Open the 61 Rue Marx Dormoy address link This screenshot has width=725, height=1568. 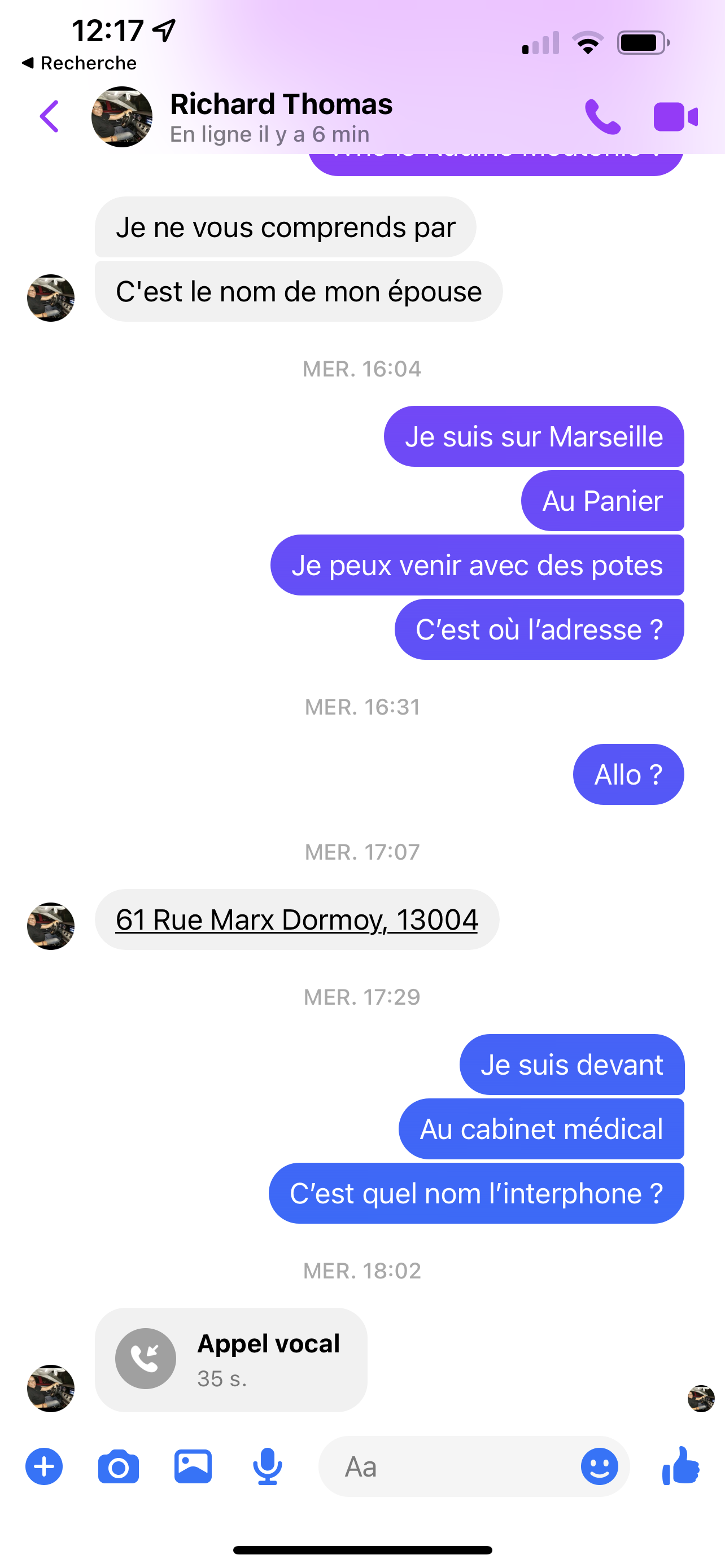point(296,919)
